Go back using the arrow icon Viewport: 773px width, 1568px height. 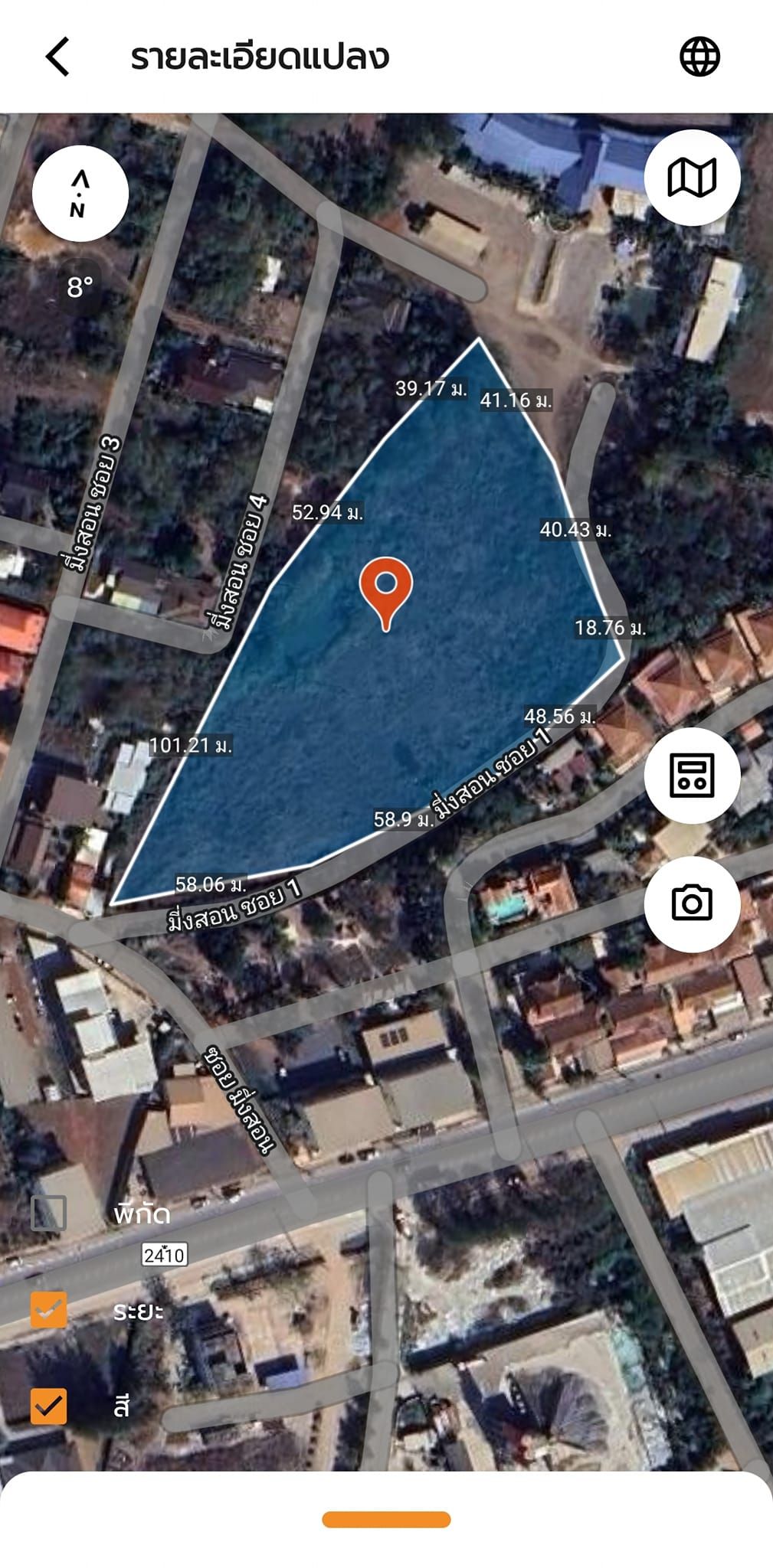57,57
